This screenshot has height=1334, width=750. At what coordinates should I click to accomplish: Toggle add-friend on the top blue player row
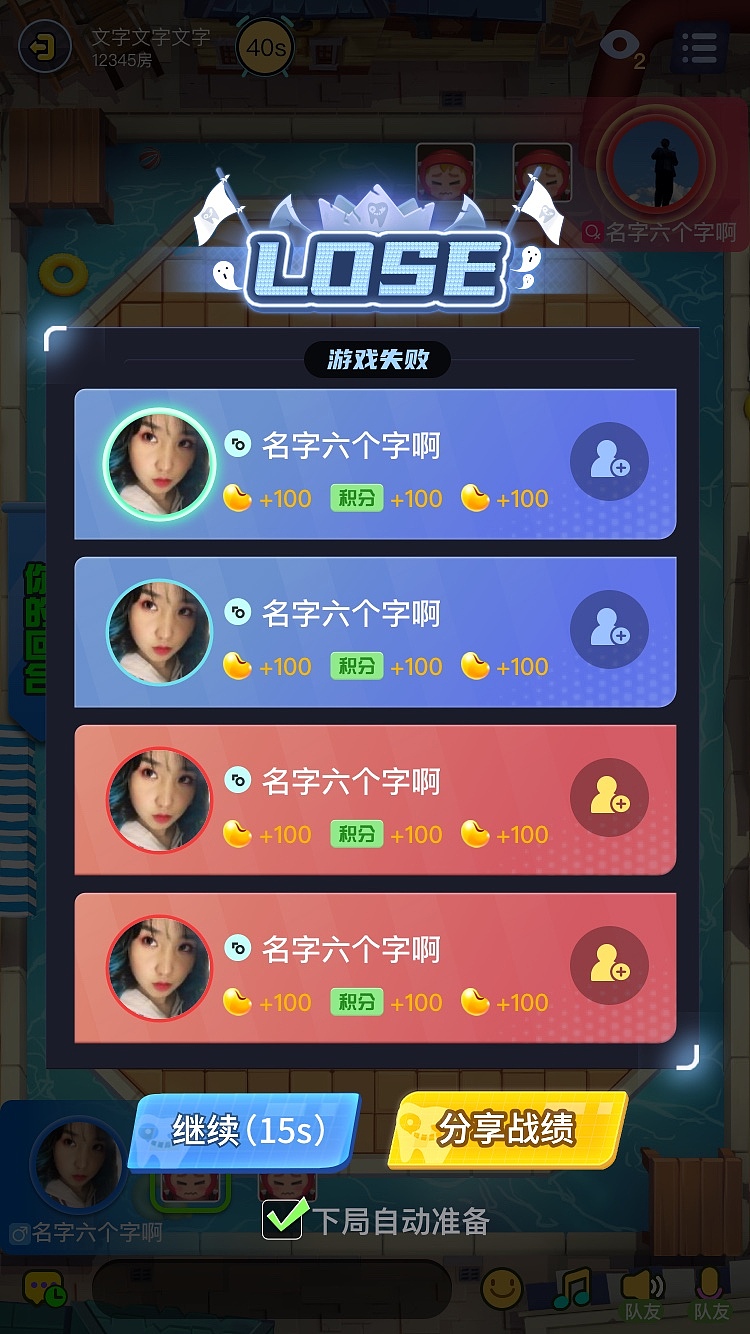(610, 460)
